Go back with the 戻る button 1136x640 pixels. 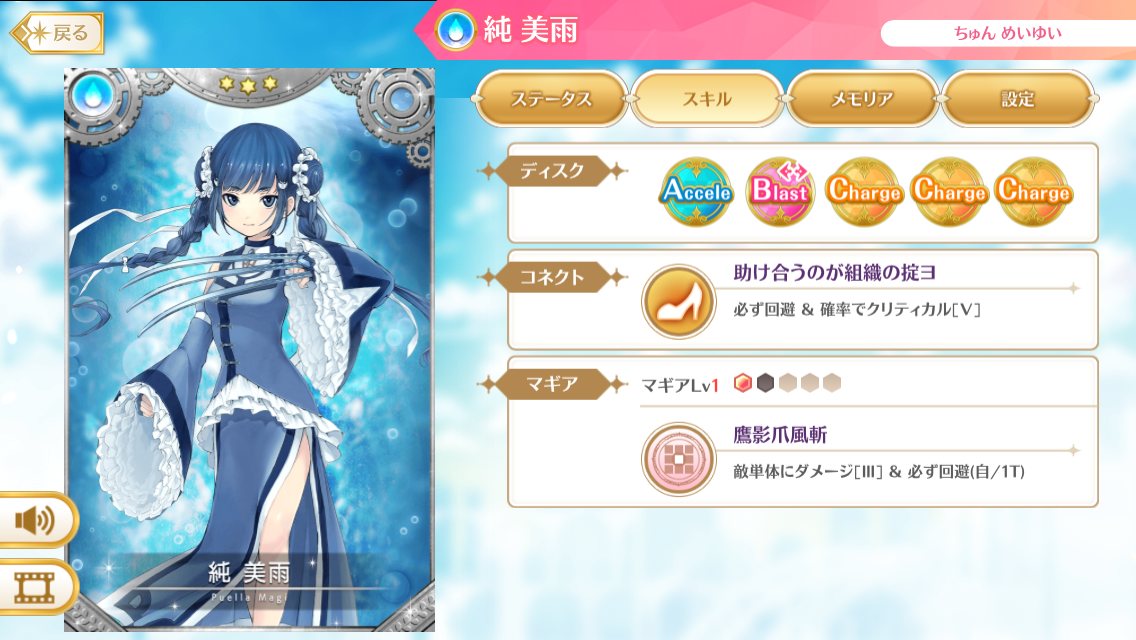57,33
